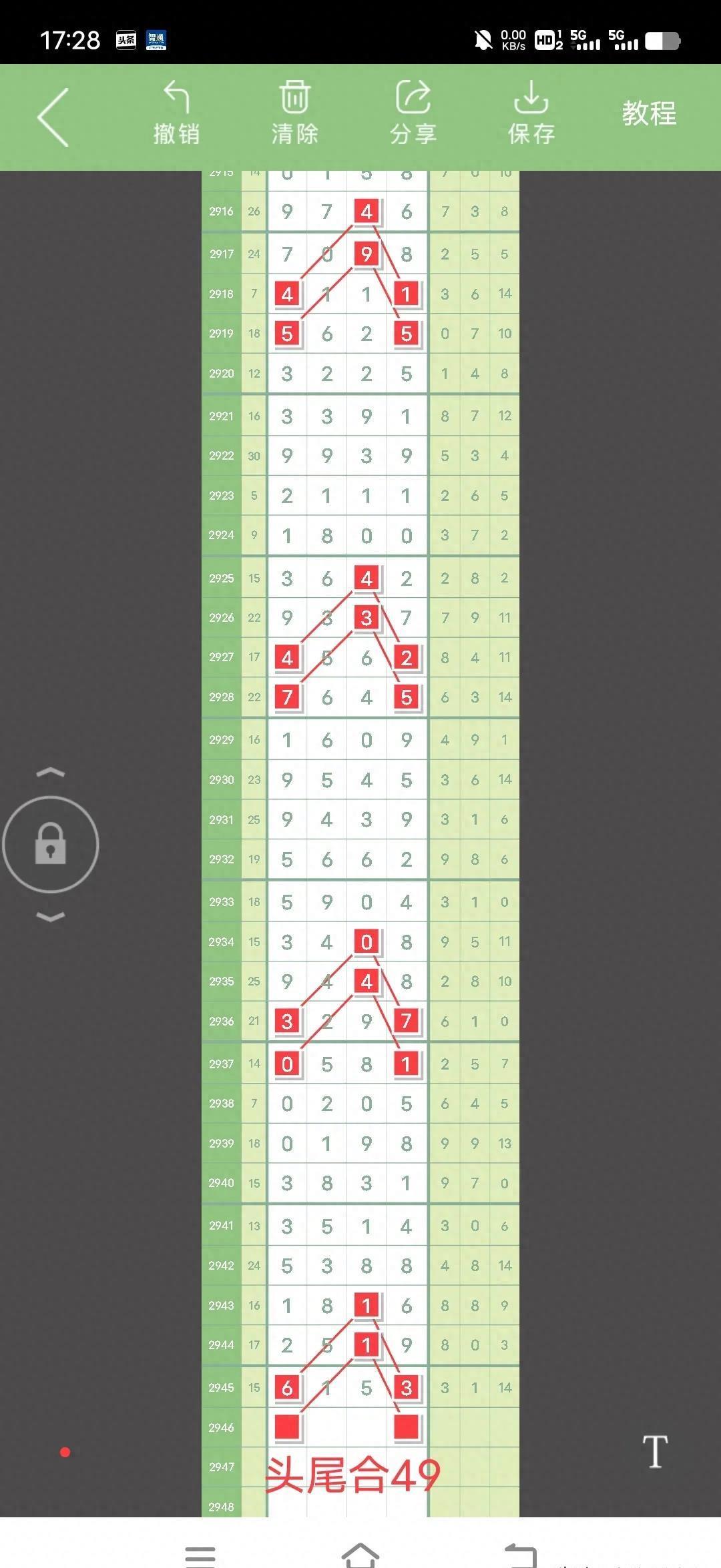Go back with the left arrow
This screenshot has height=1568, width=721.
(53, 117)
